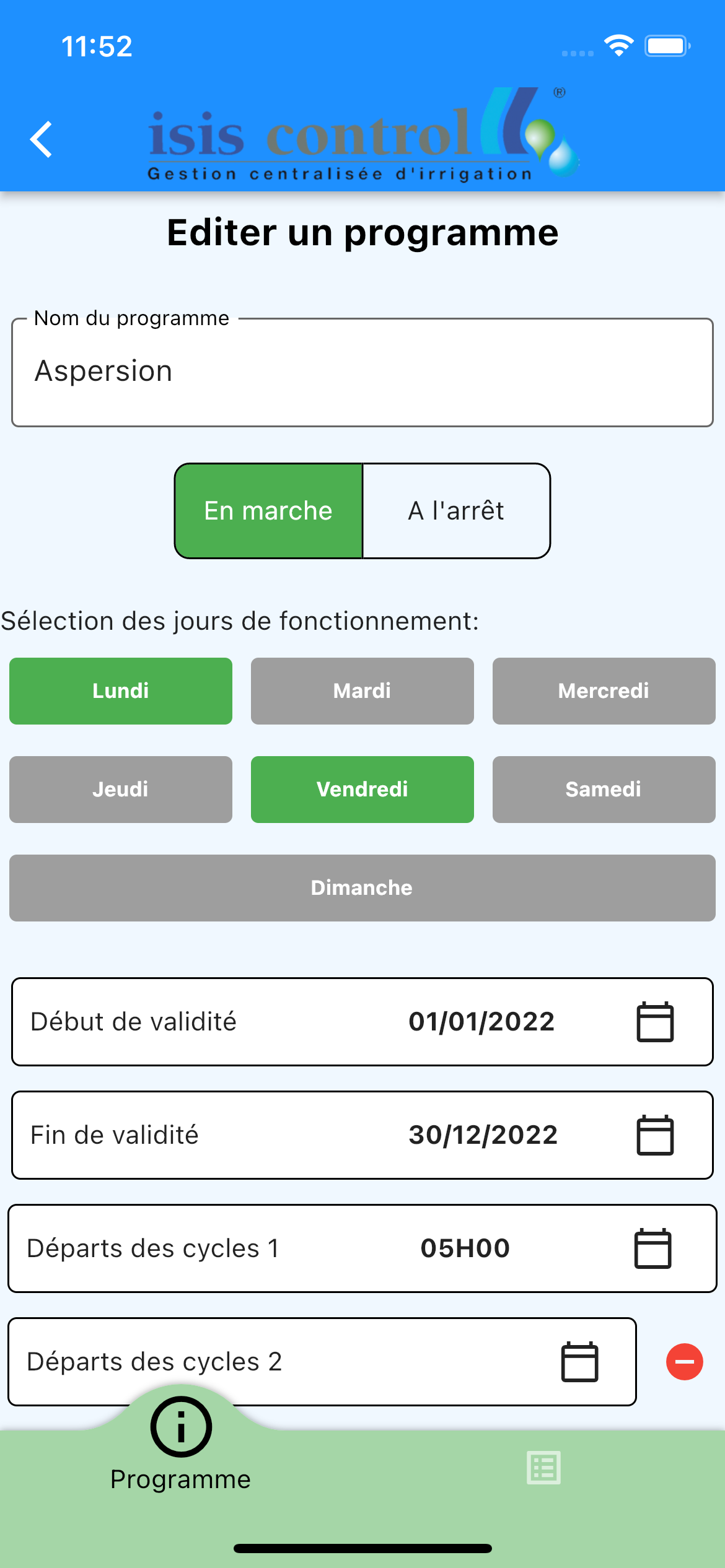Open the list icon at bottom right
725x1568 pixels.
pos(543,1468)
